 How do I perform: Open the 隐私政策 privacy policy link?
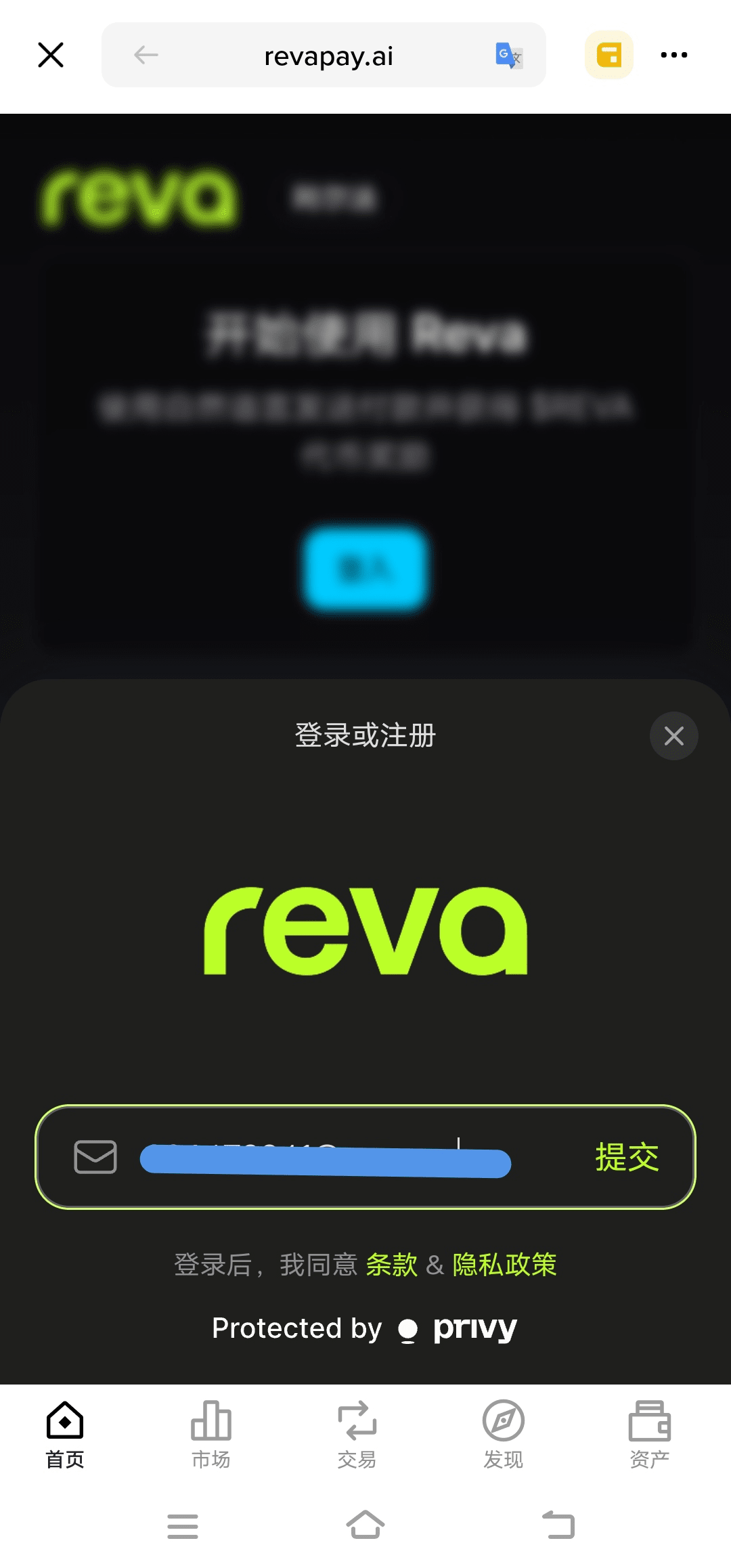point(504,1265)
